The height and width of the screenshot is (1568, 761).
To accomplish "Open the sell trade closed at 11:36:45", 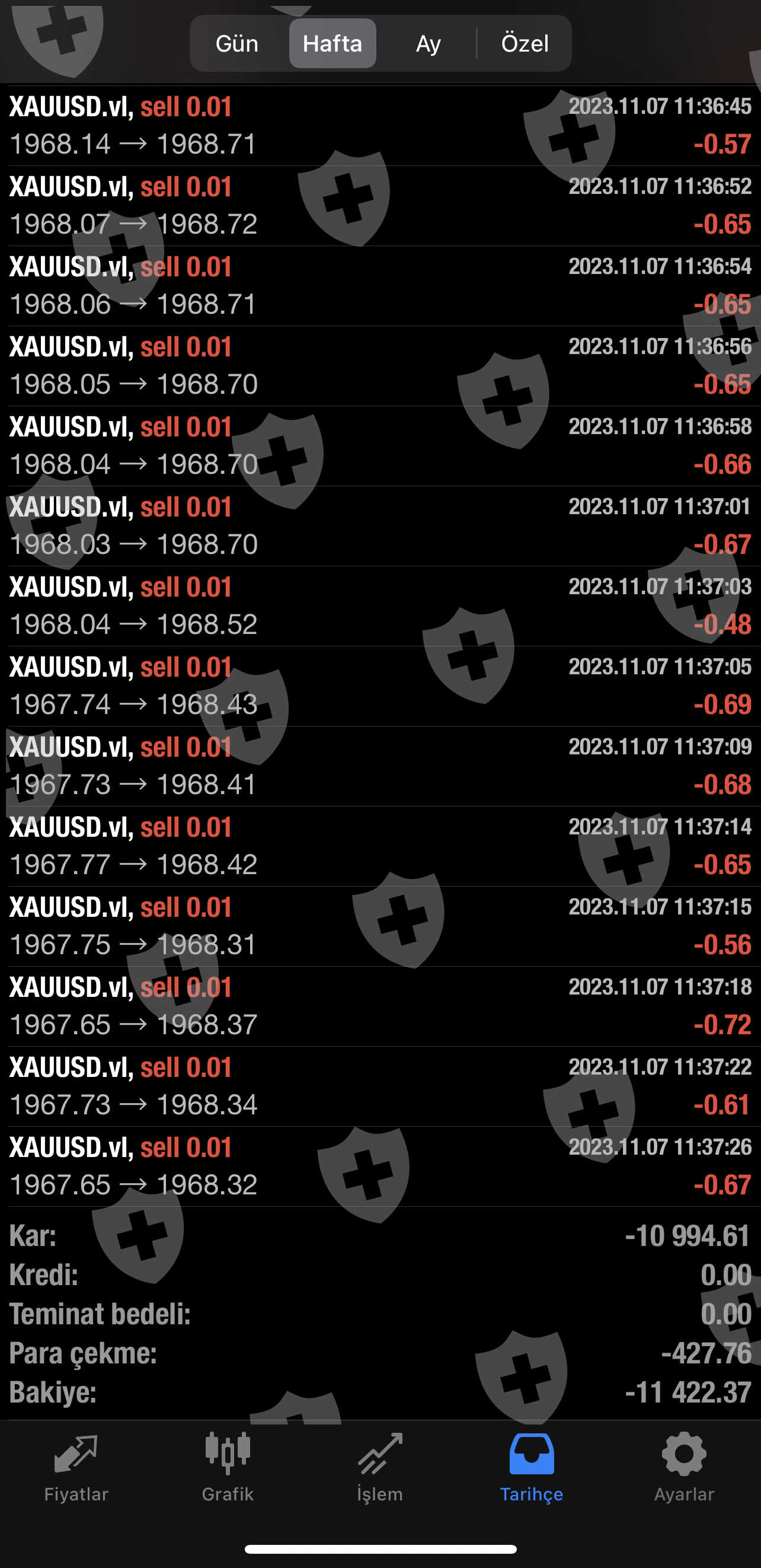I will click(x=380, y=125).
